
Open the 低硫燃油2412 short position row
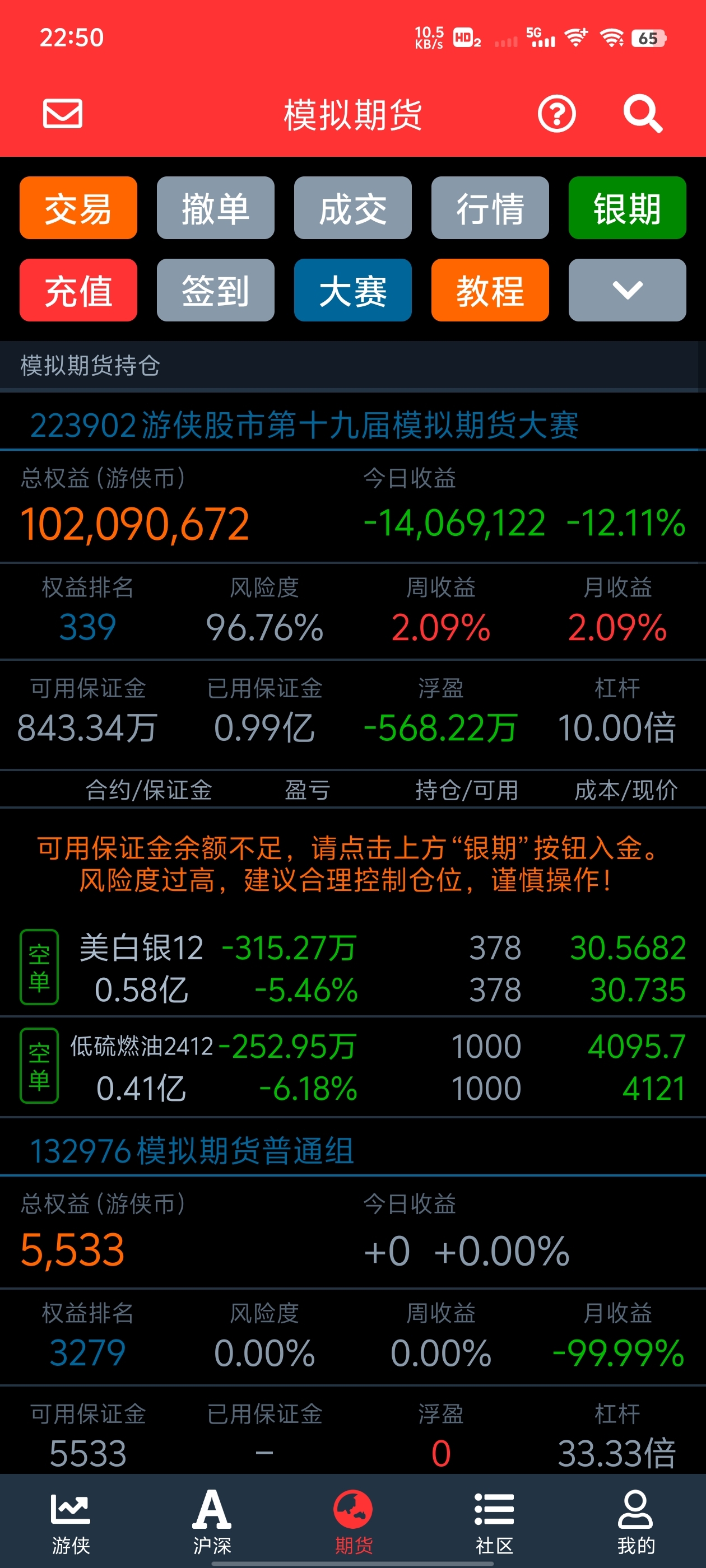pyautogui.click(x=352, y=1066)
